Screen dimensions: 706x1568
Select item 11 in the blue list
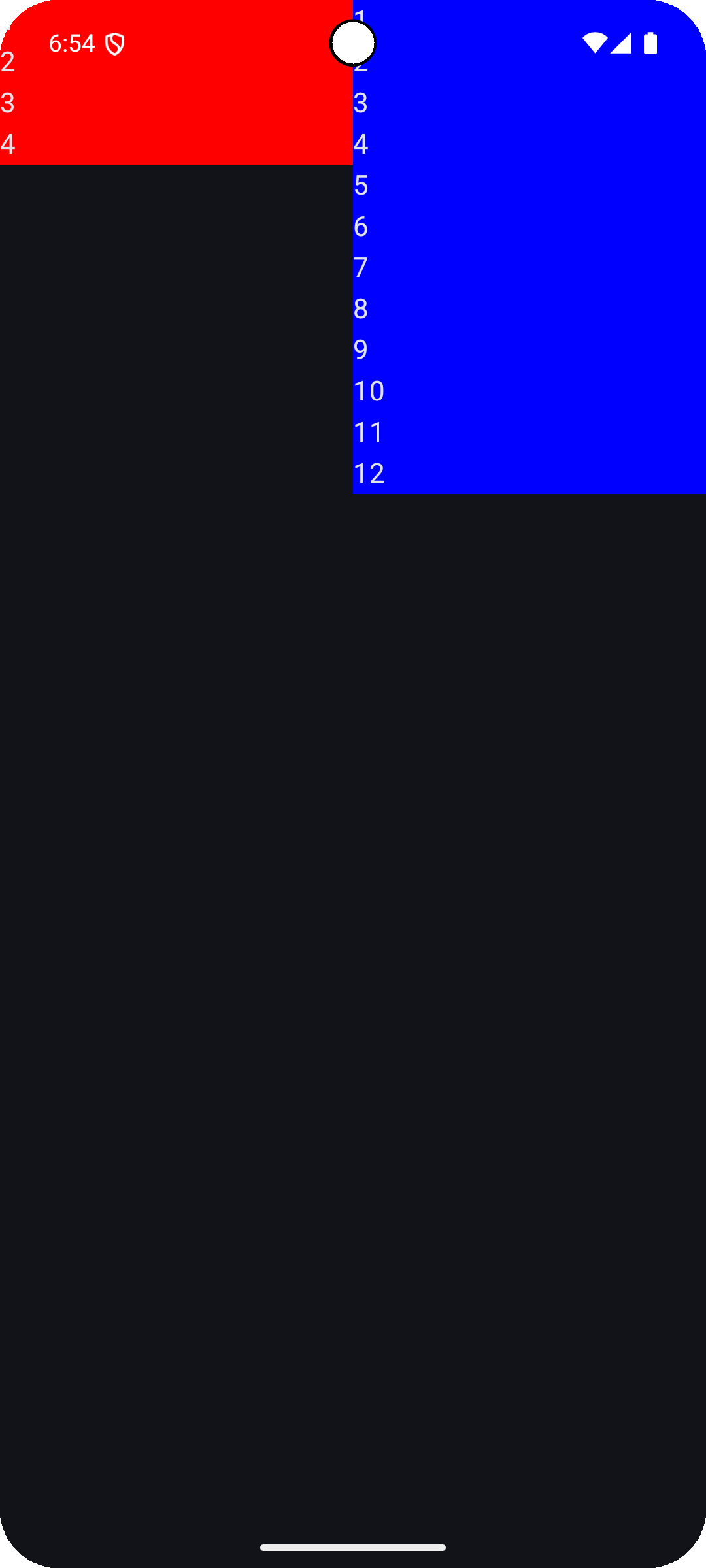click(x=369, y=432)
